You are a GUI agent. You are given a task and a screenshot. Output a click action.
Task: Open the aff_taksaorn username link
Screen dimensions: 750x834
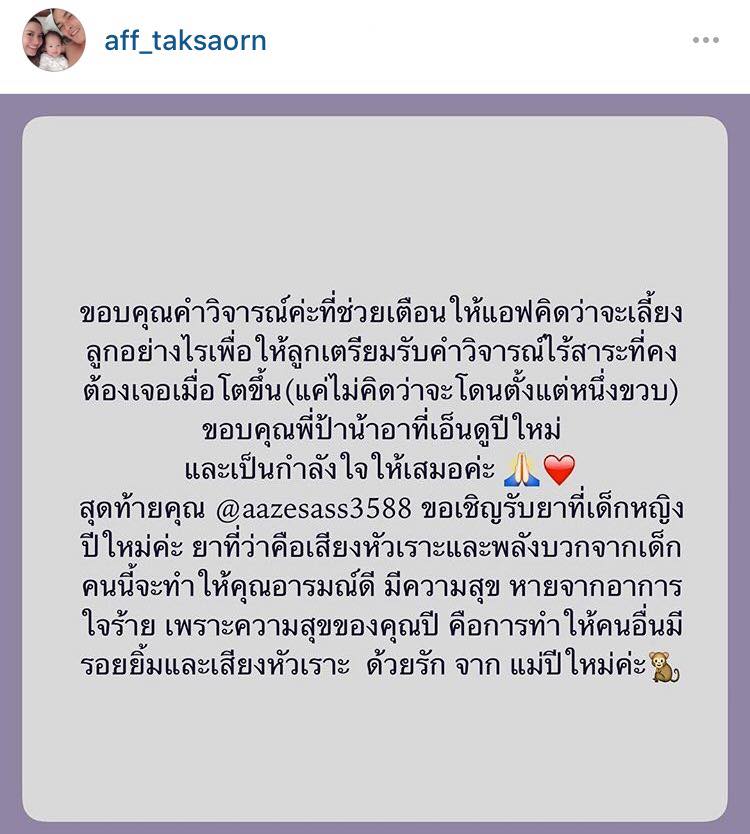(x=185, y=41)
